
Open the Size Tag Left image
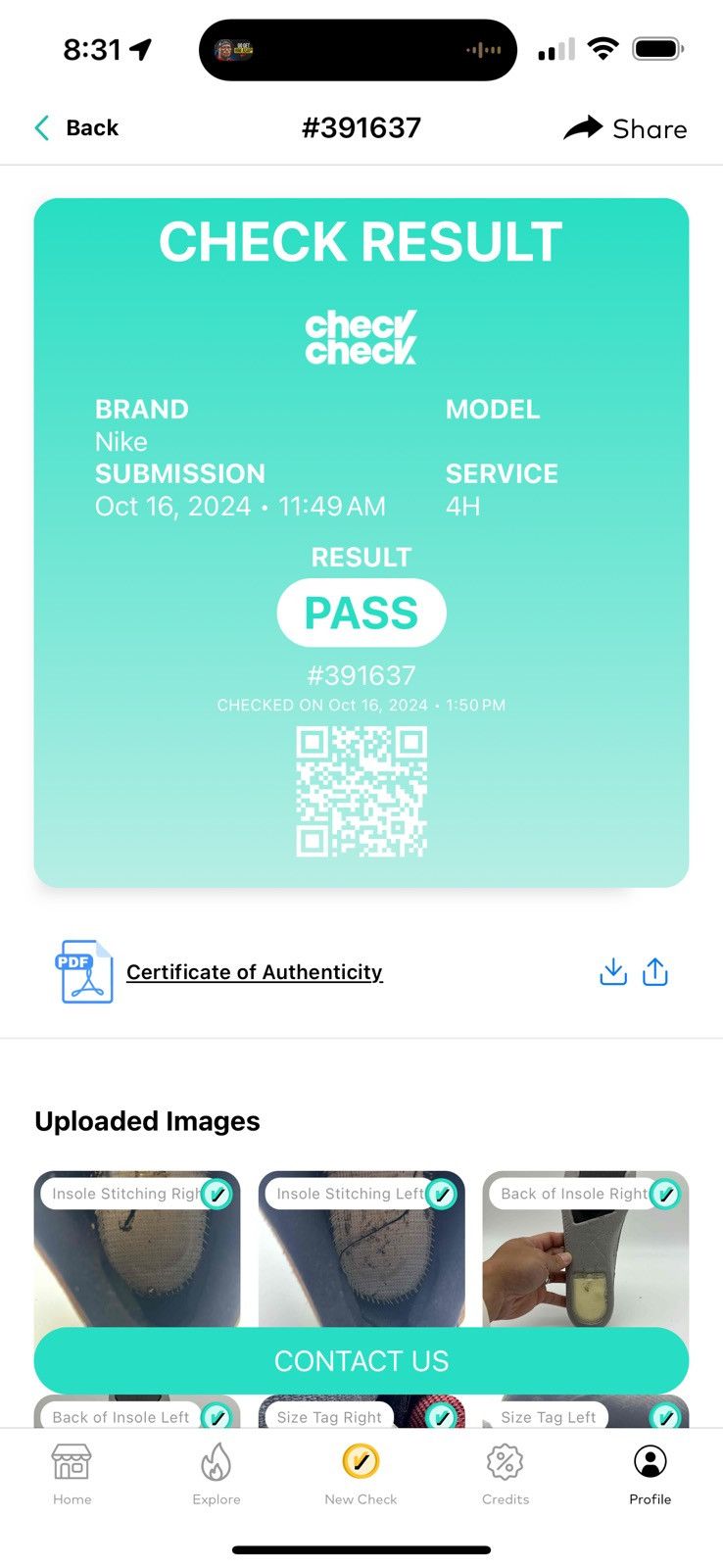(586, 1411)
